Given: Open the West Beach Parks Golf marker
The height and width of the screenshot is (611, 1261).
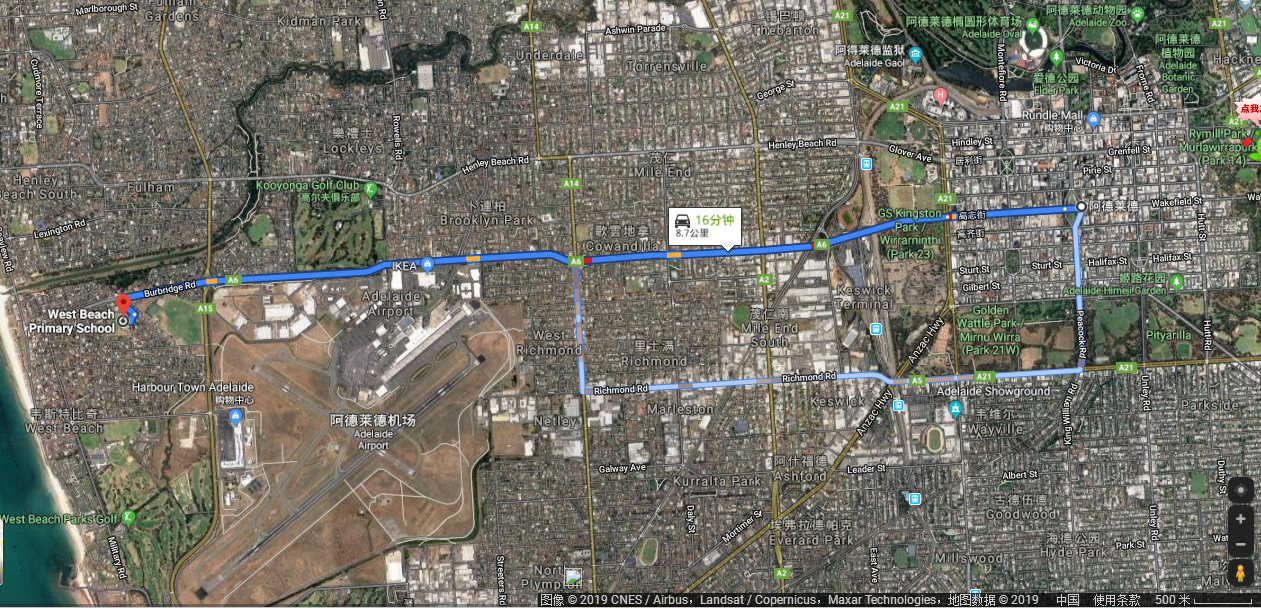Looking at the screenshot, I should click(x=128, y=518).
